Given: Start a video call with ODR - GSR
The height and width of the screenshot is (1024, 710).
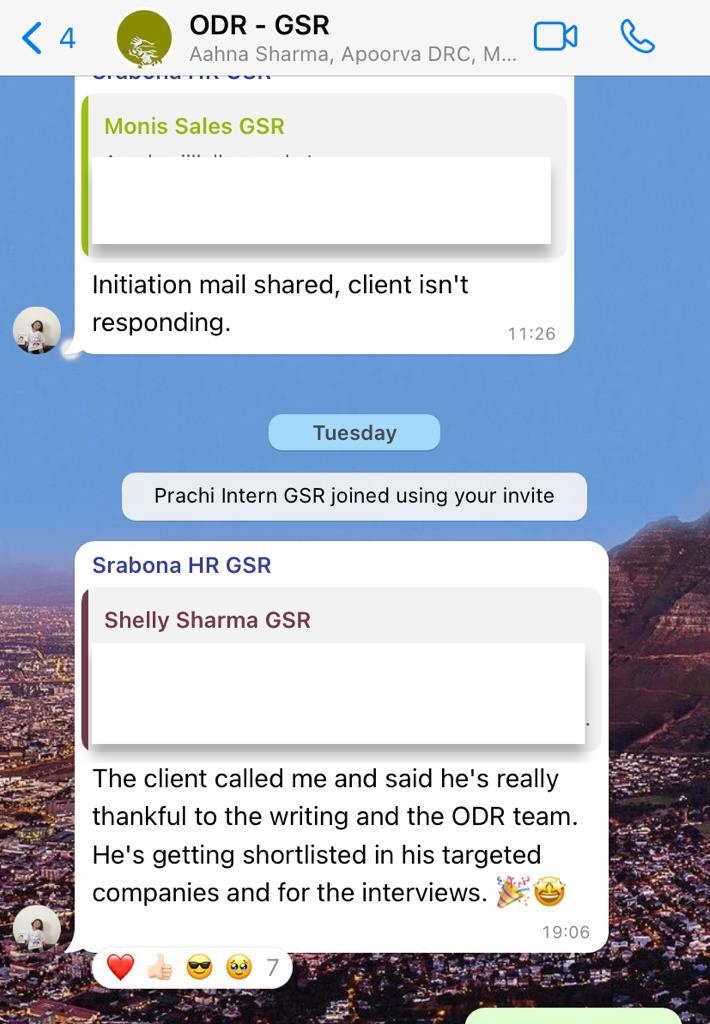Looking at the screenshot, I should 555,38.
